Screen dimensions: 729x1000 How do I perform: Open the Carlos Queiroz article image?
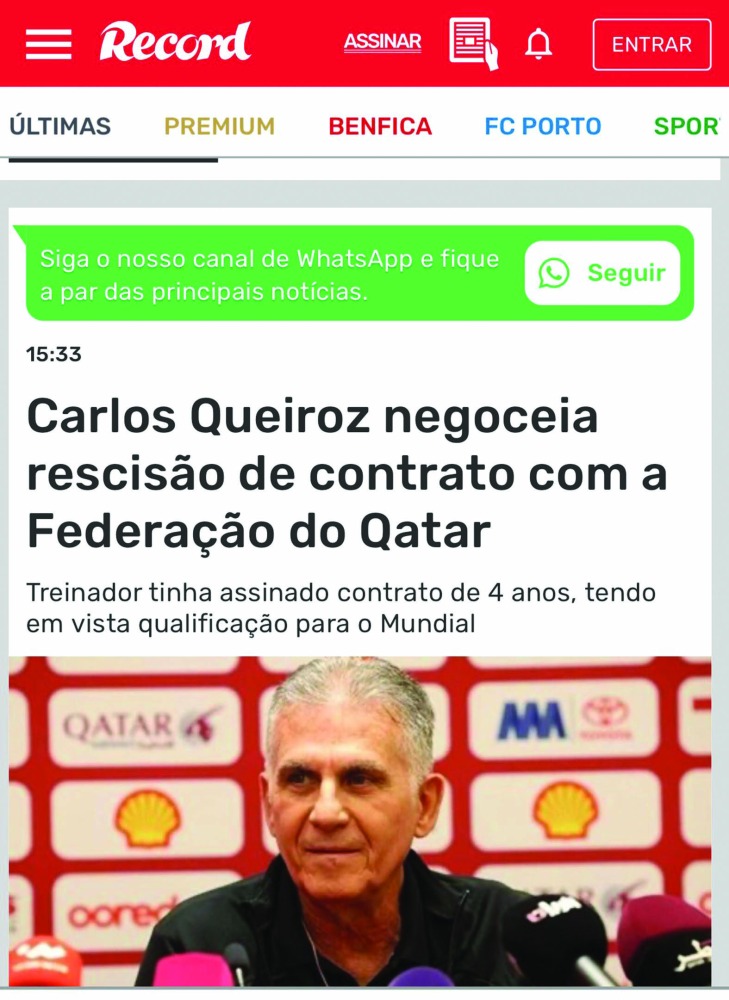tap(360, 820)
